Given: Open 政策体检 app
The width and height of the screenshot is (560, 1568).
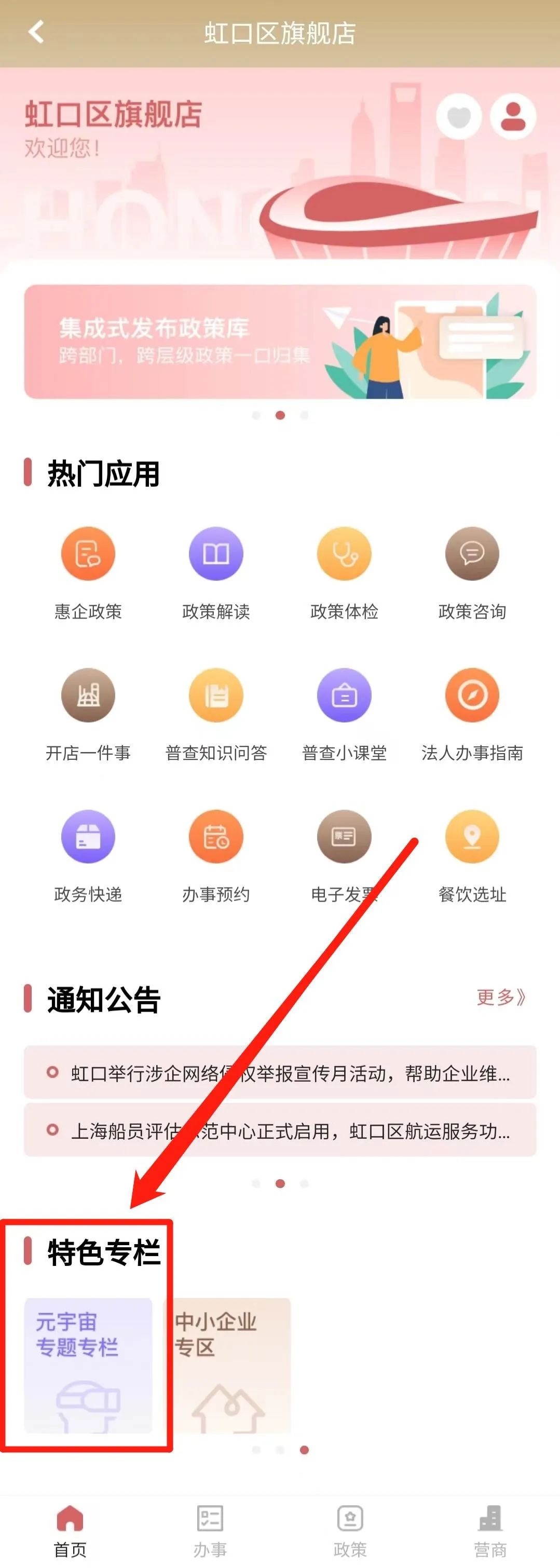Looking at the screenshot, I should click(345, 554).
